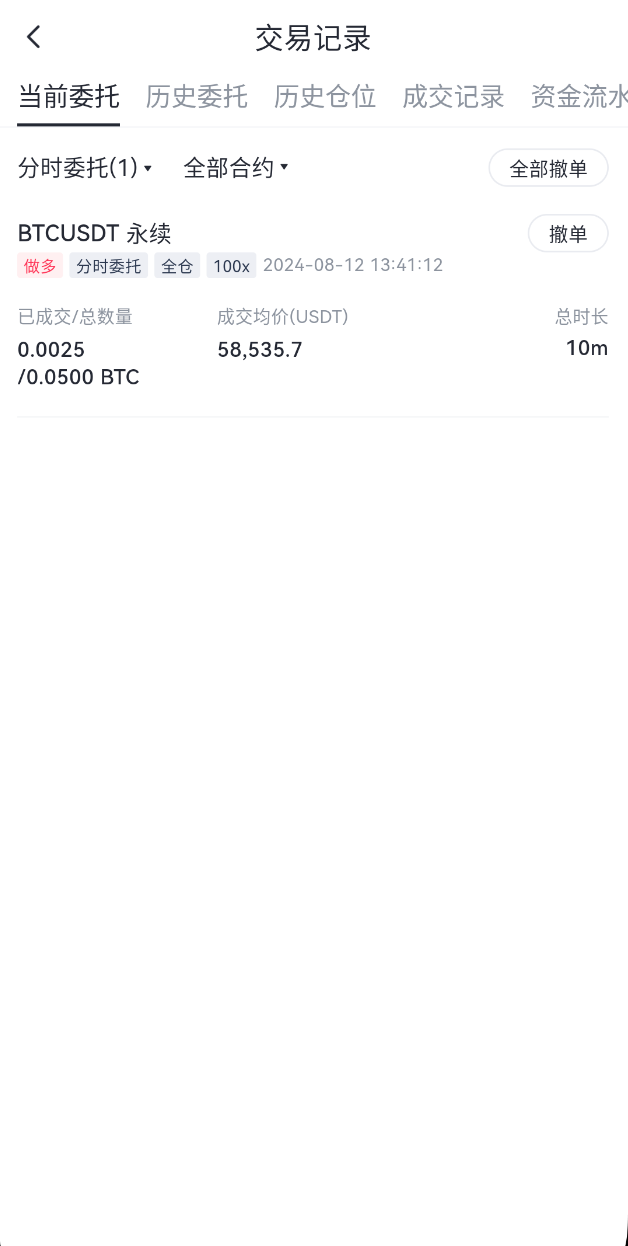Screen dimensions: 628x1246
Task: Select the 成交记录 tab
Action: (453, 97)
